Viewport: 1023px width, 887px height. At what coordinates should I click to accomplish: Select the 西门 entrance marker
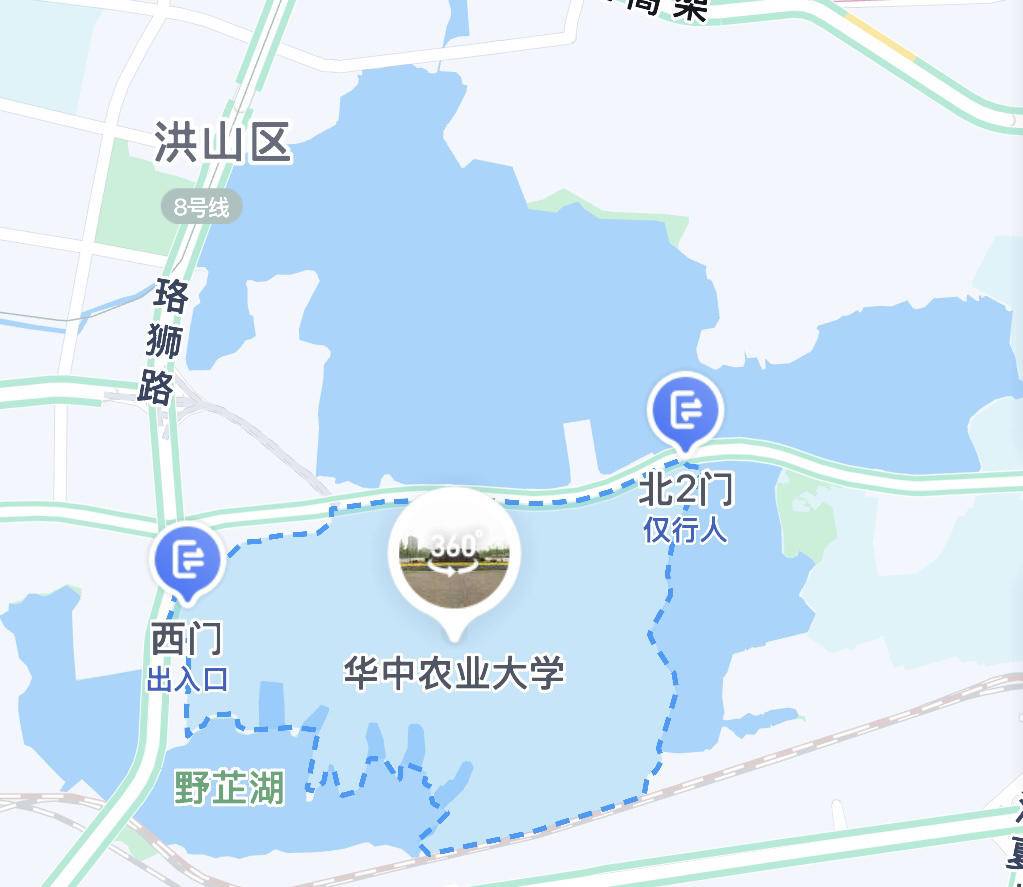[187, 561]
